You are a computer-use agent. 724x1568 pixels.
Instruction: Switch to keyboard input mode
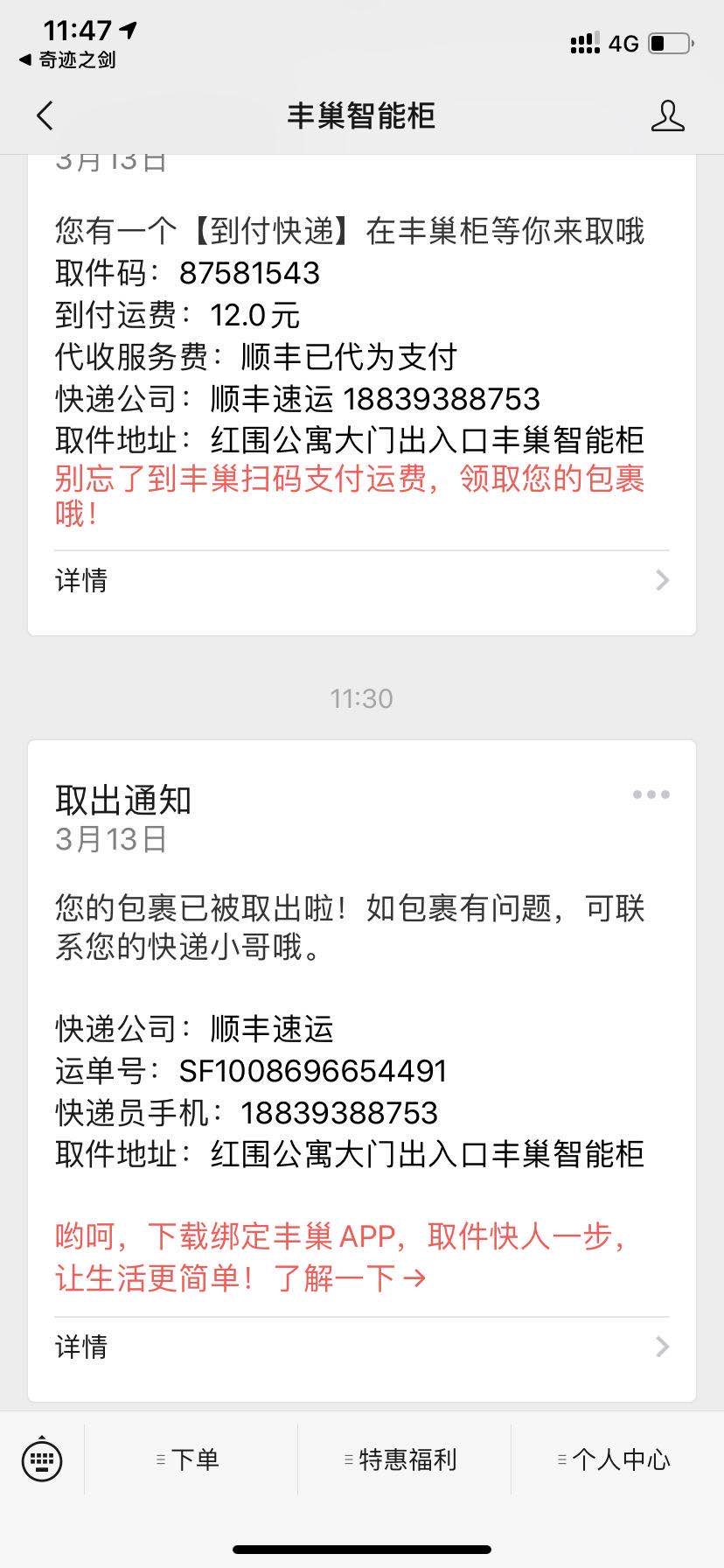click(x=42, y=1459)
